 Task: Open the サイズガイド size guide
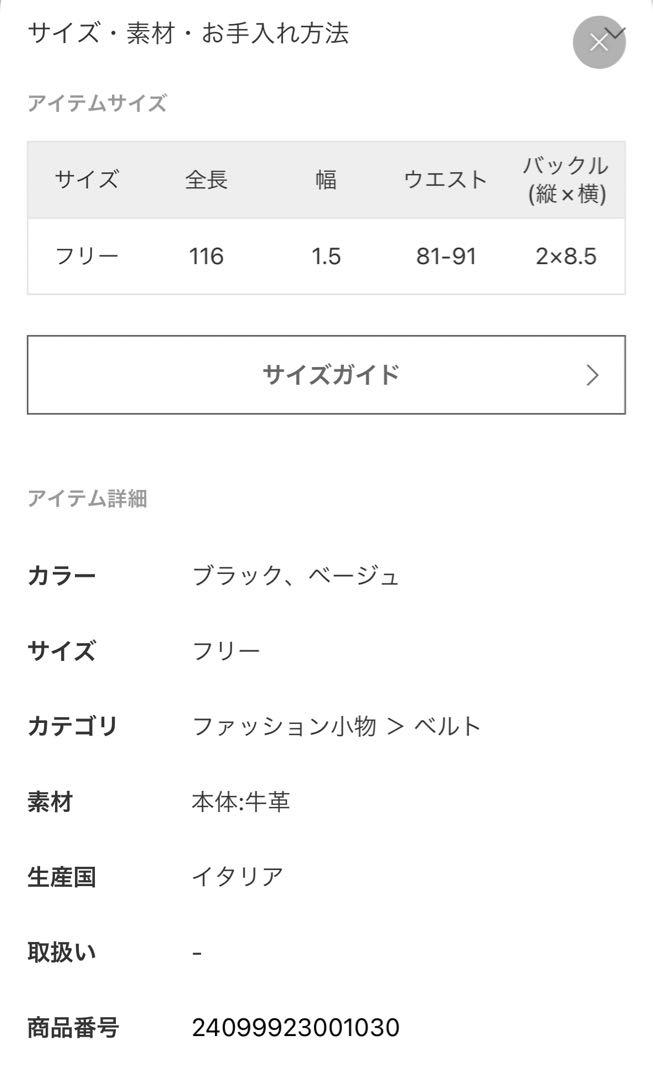326,375
